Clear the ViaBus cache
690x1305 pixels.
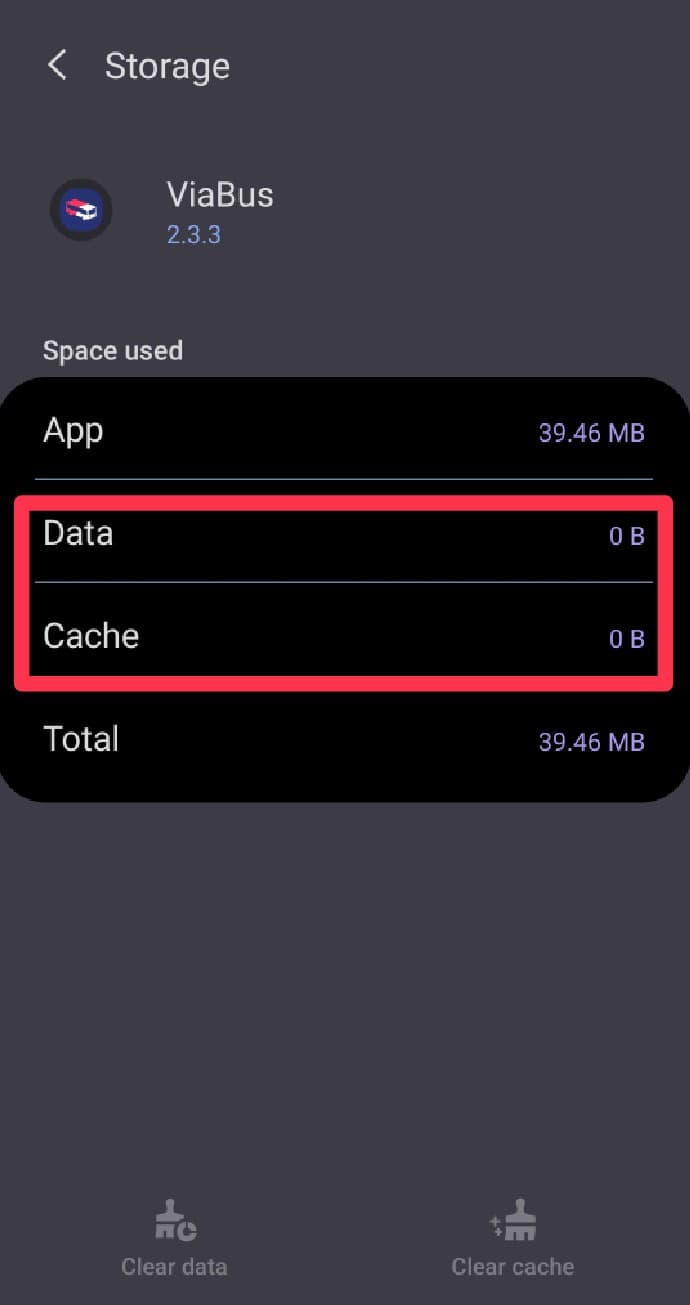click(x=512, y=1238)
